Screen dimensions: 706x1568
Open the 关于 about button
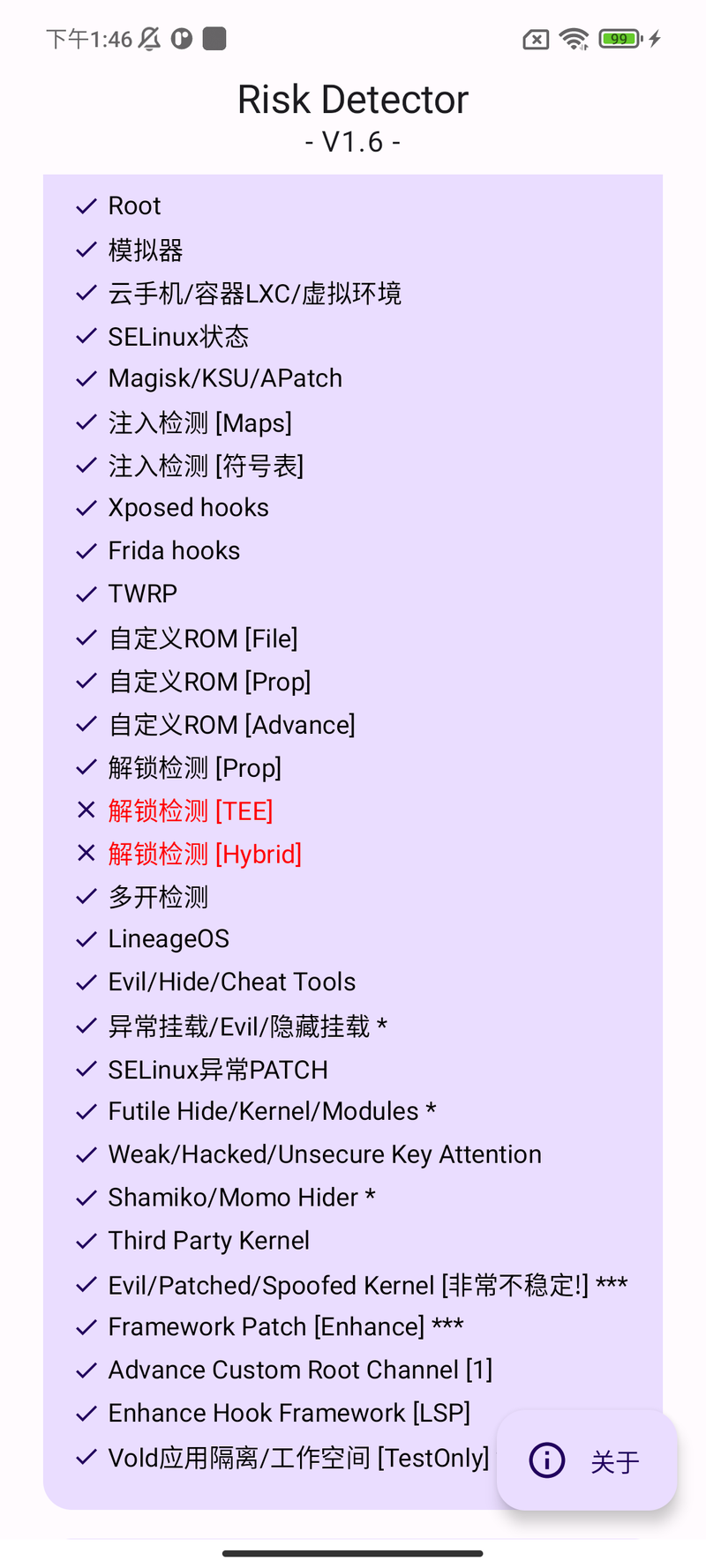(587, 1460)
